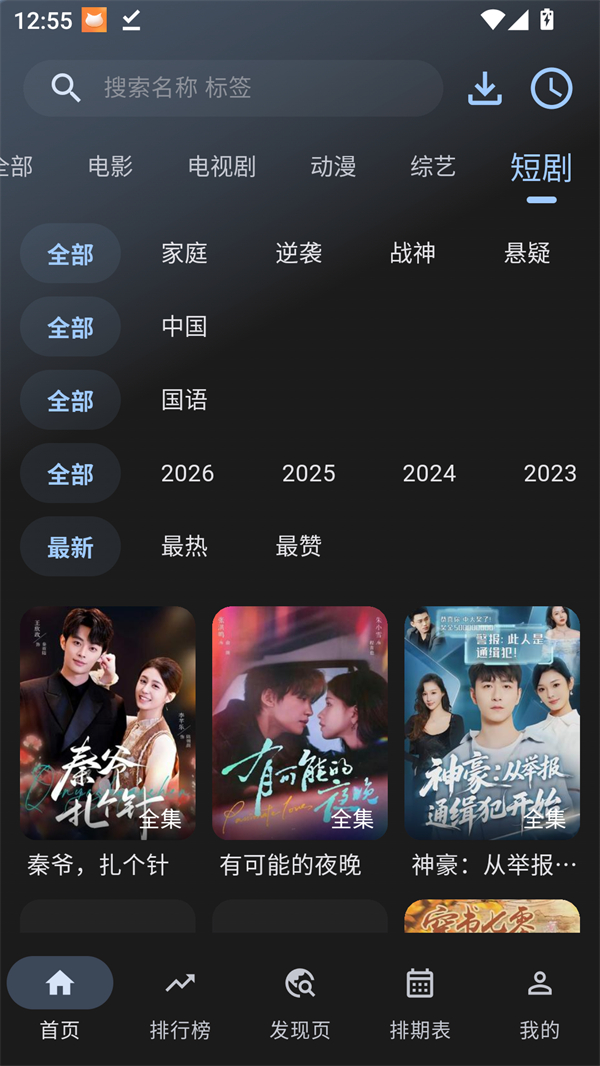
Task: Tap the search box for names and tags
Action: click(x=233, y=88)
